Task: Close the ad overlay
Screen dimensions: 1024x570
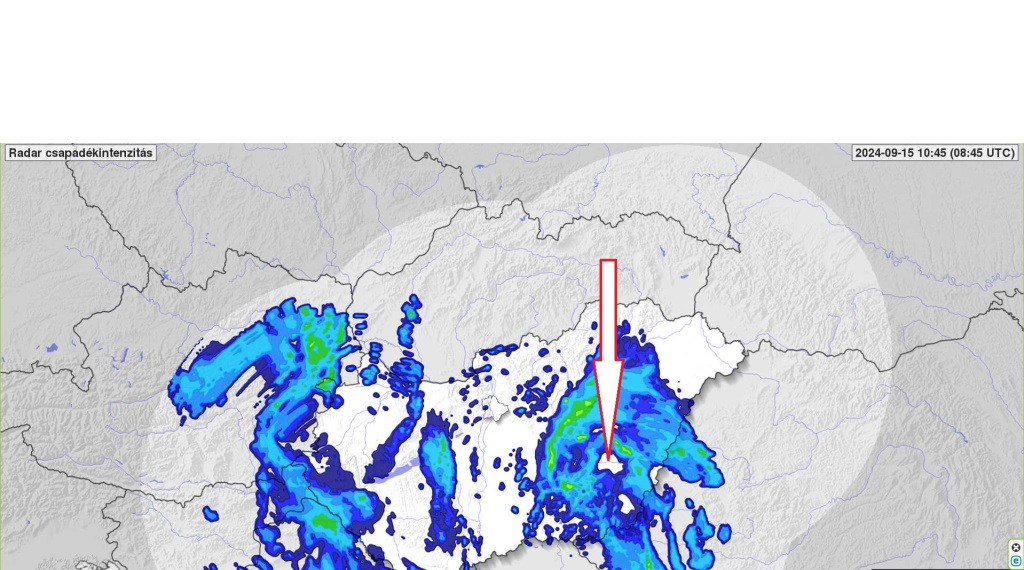Action: coord(1016,547)
